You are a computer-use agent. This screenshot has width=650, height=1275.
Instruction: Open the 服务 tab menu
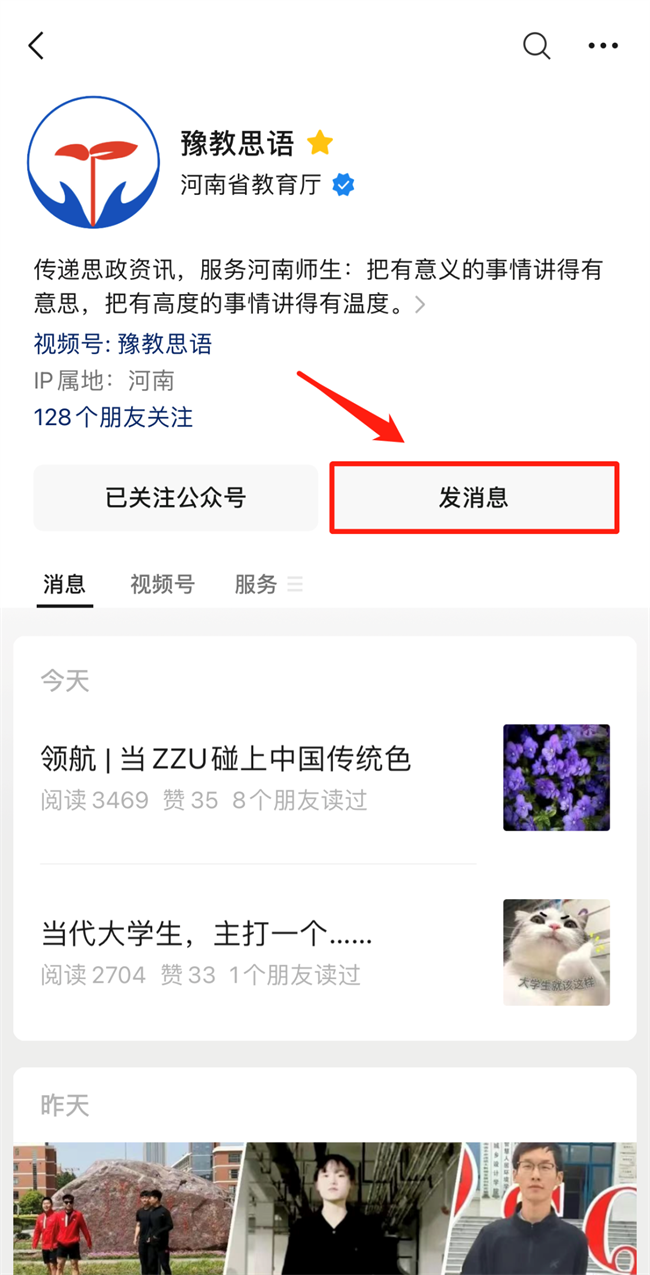click(x=266, y=584)
